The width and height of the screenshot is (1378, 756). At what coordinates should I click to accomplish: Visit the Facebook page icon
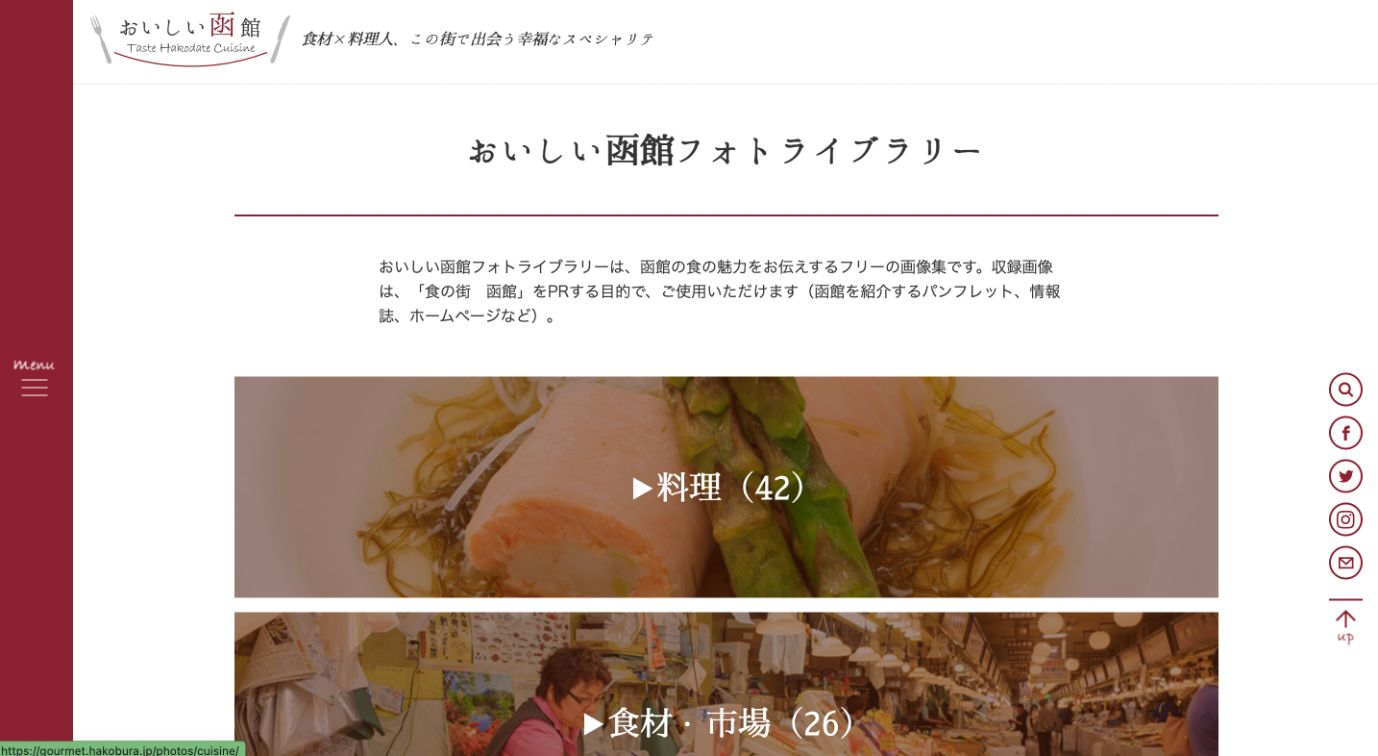[1345, 433]
